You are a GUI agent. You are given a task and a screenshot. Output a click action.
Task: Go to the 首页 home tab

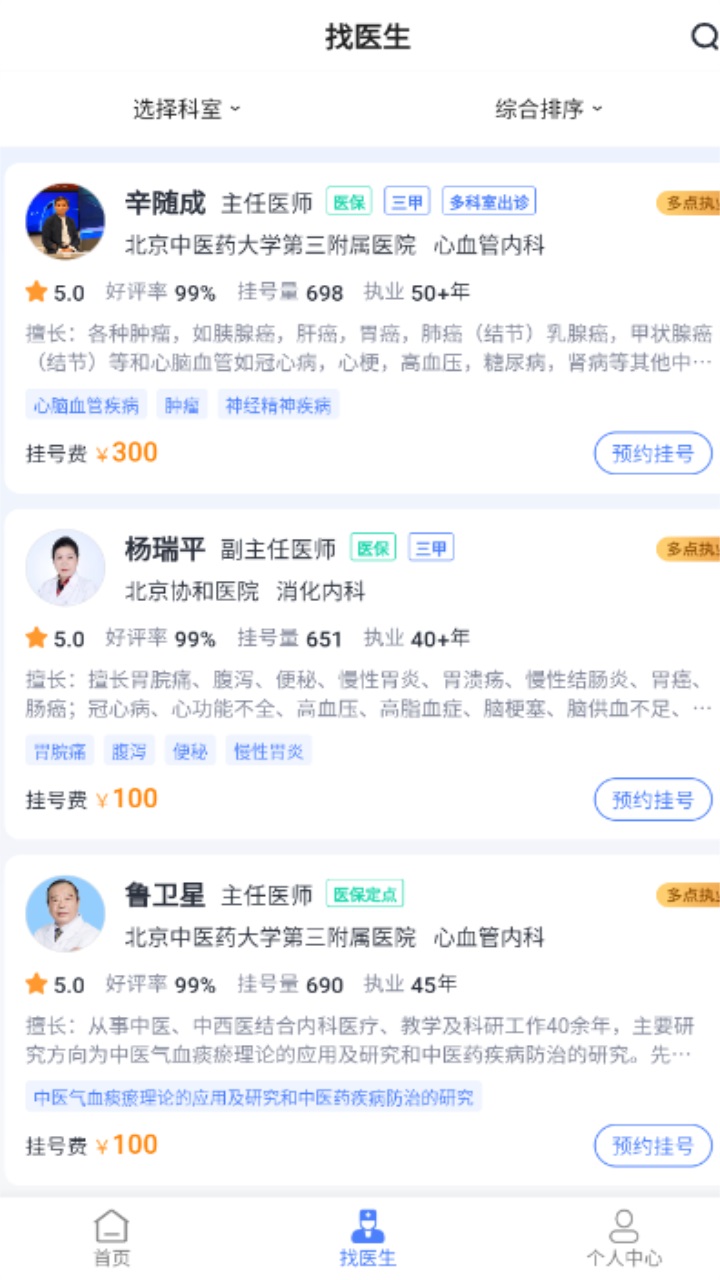click(x=112, y=1238)
